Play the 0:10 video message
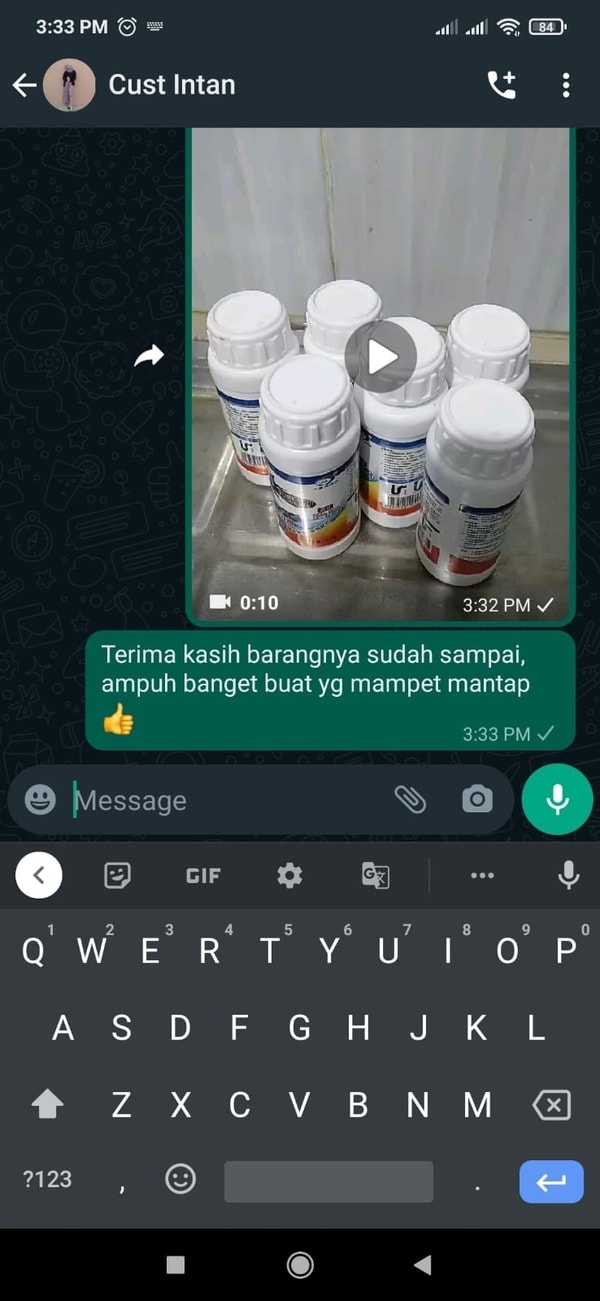Image resolution: width=600 pixels, height=1301 pixels. click(x=380, y=356)
